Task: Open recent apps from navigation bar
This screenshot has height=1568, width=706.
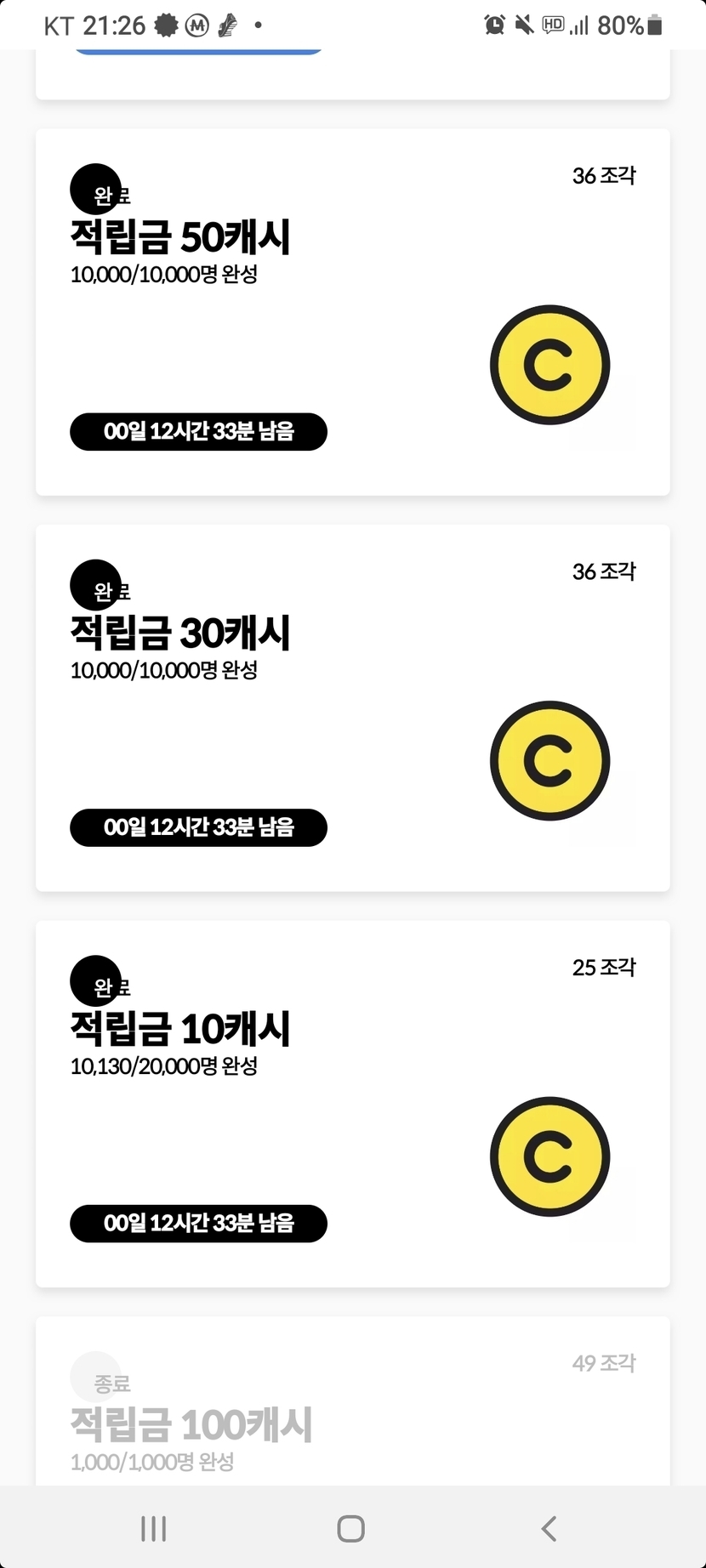Action: [154, 1528]
